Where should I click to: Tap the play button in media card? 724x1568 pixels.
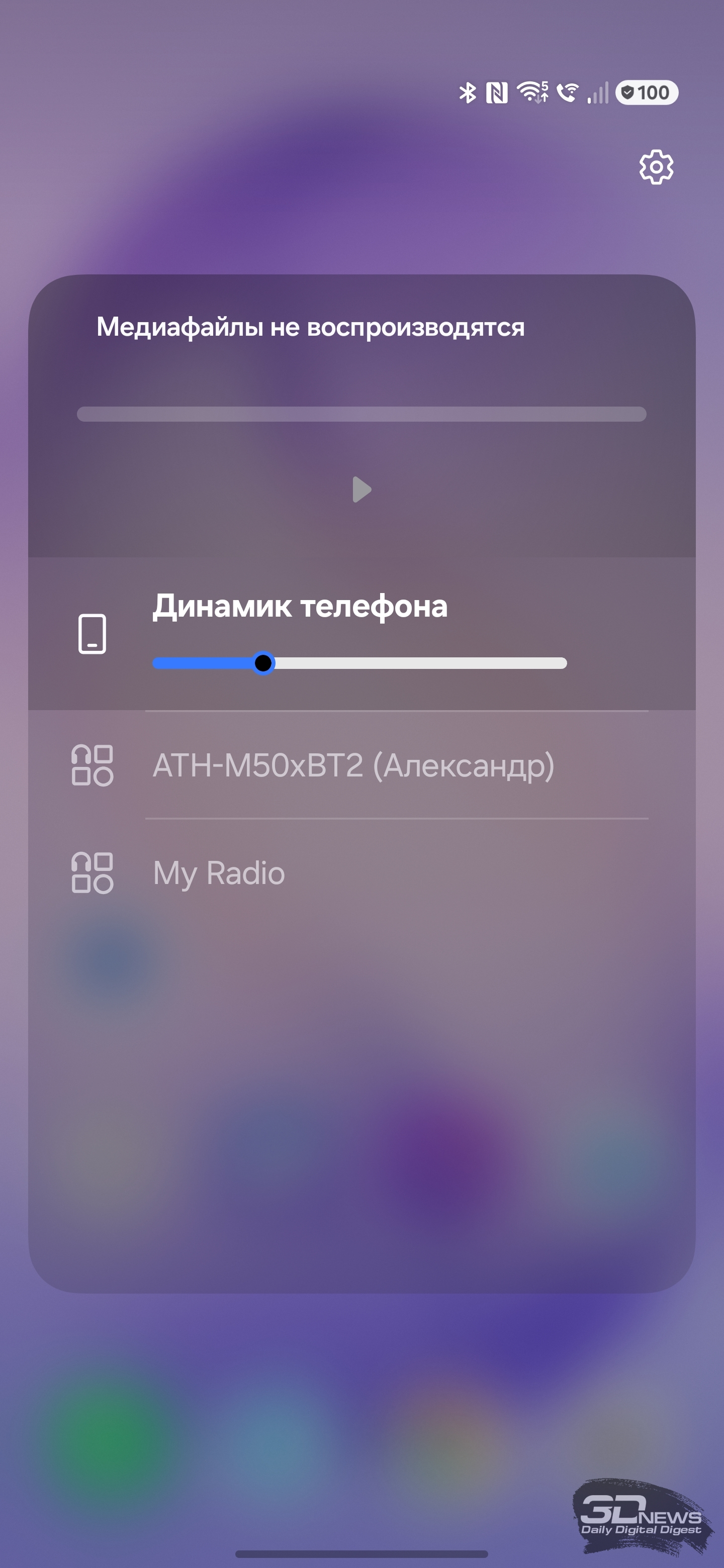[x=361, y=489]
